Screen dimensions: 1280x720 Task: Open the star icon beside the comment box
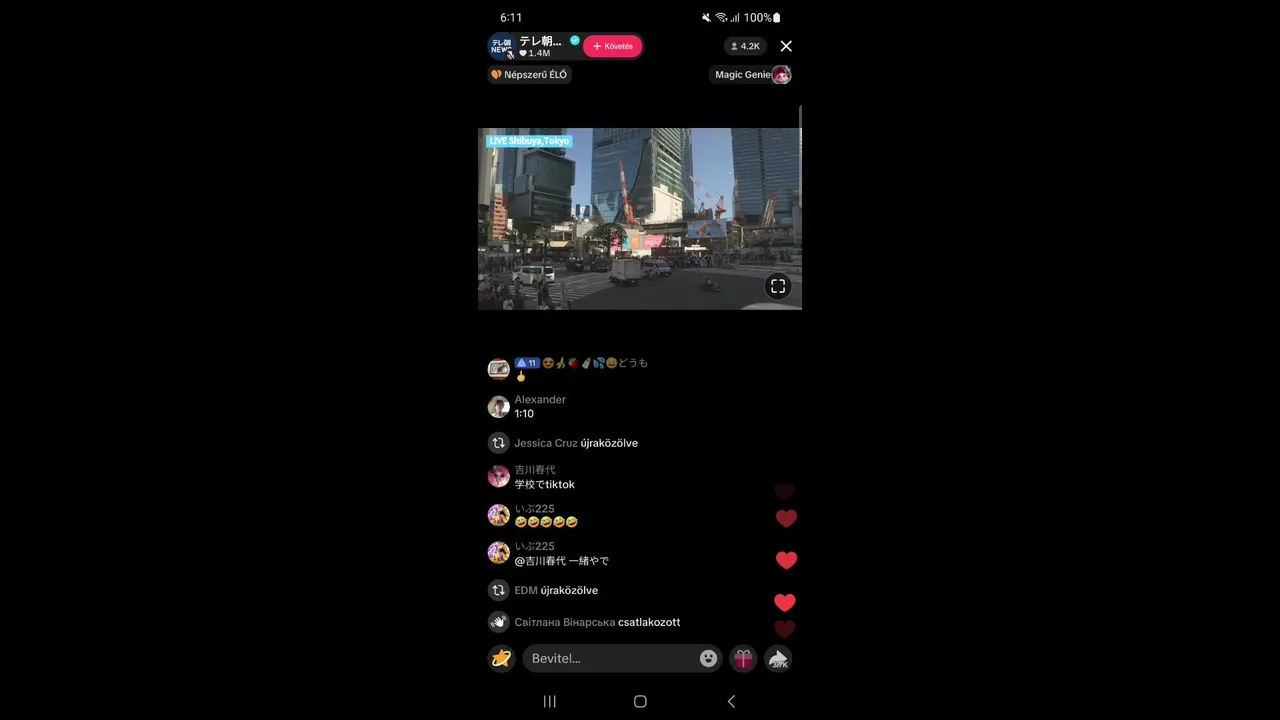click(501, 658)
